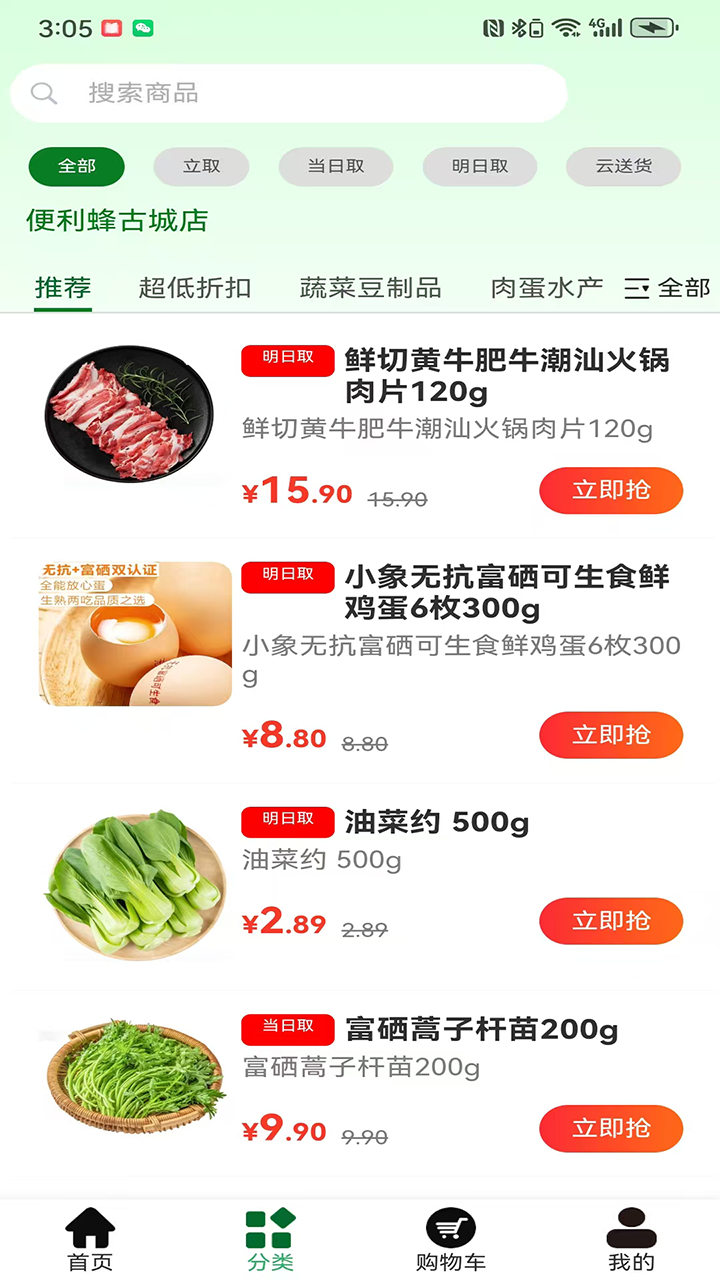Tap the 当日取 badge on 富硒蒿子杆苗
This screenshot has width=720, height=1280.
[287, 1029]
